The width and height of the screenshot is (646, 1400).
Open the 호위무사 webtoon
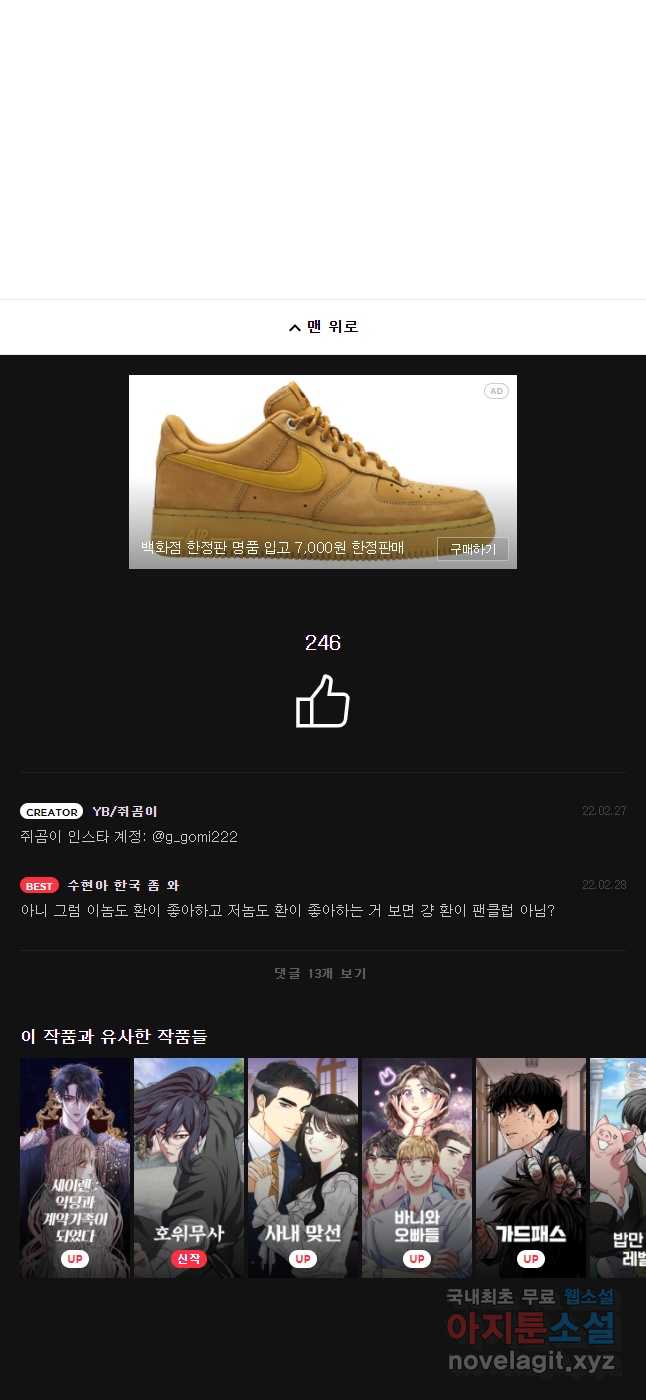(x=189, y=1168)
